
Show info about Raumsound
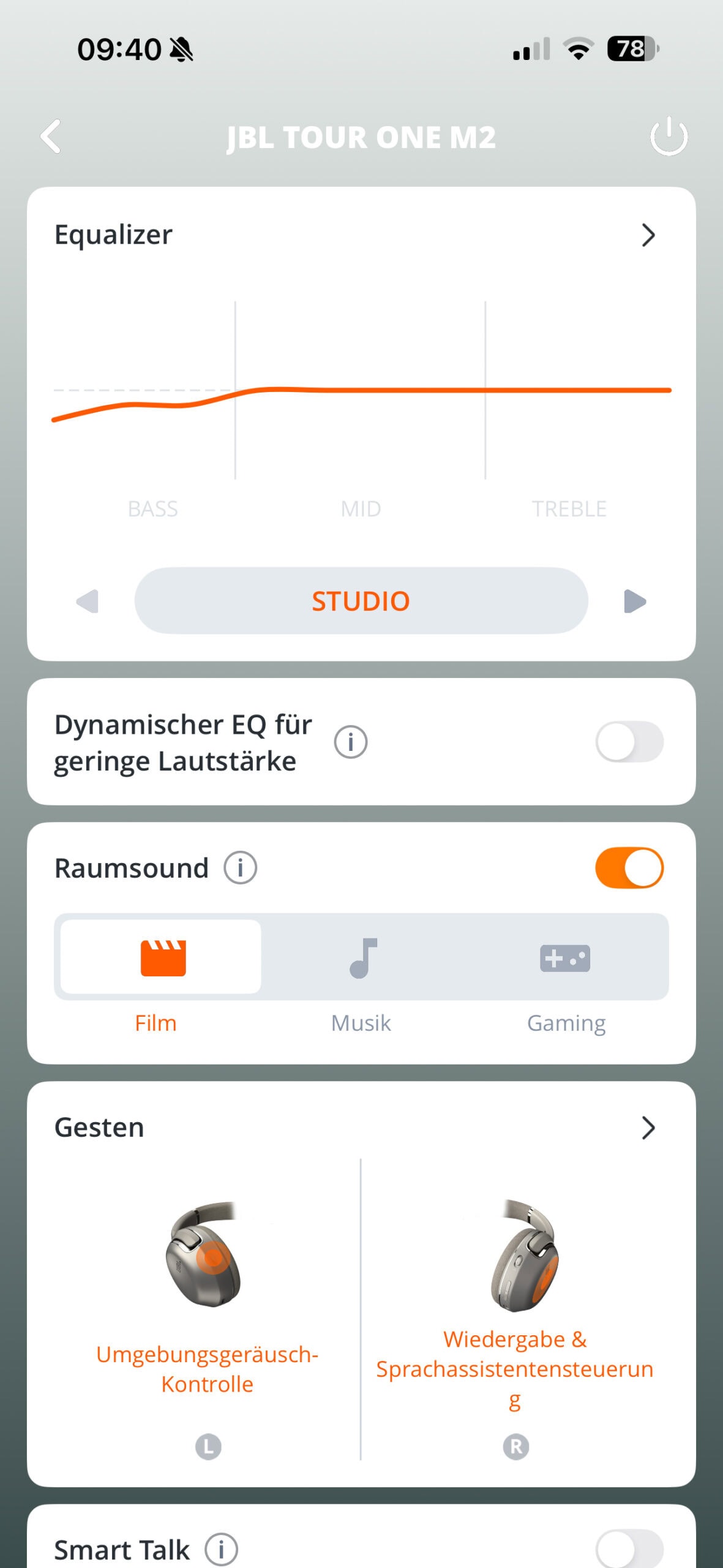[240, 868]
